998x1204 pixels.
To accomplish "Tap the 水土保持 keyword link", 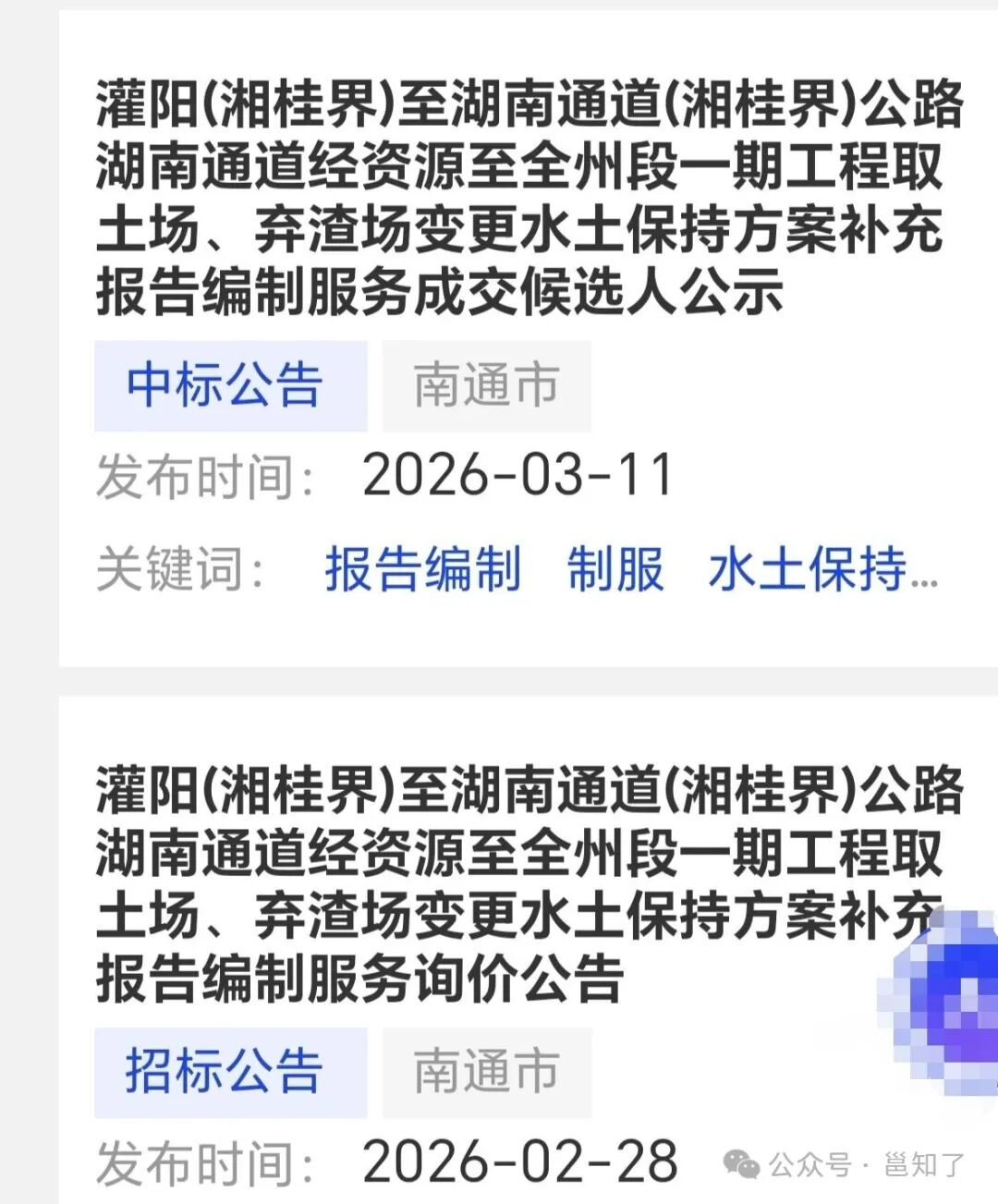I will pos(823,568).
